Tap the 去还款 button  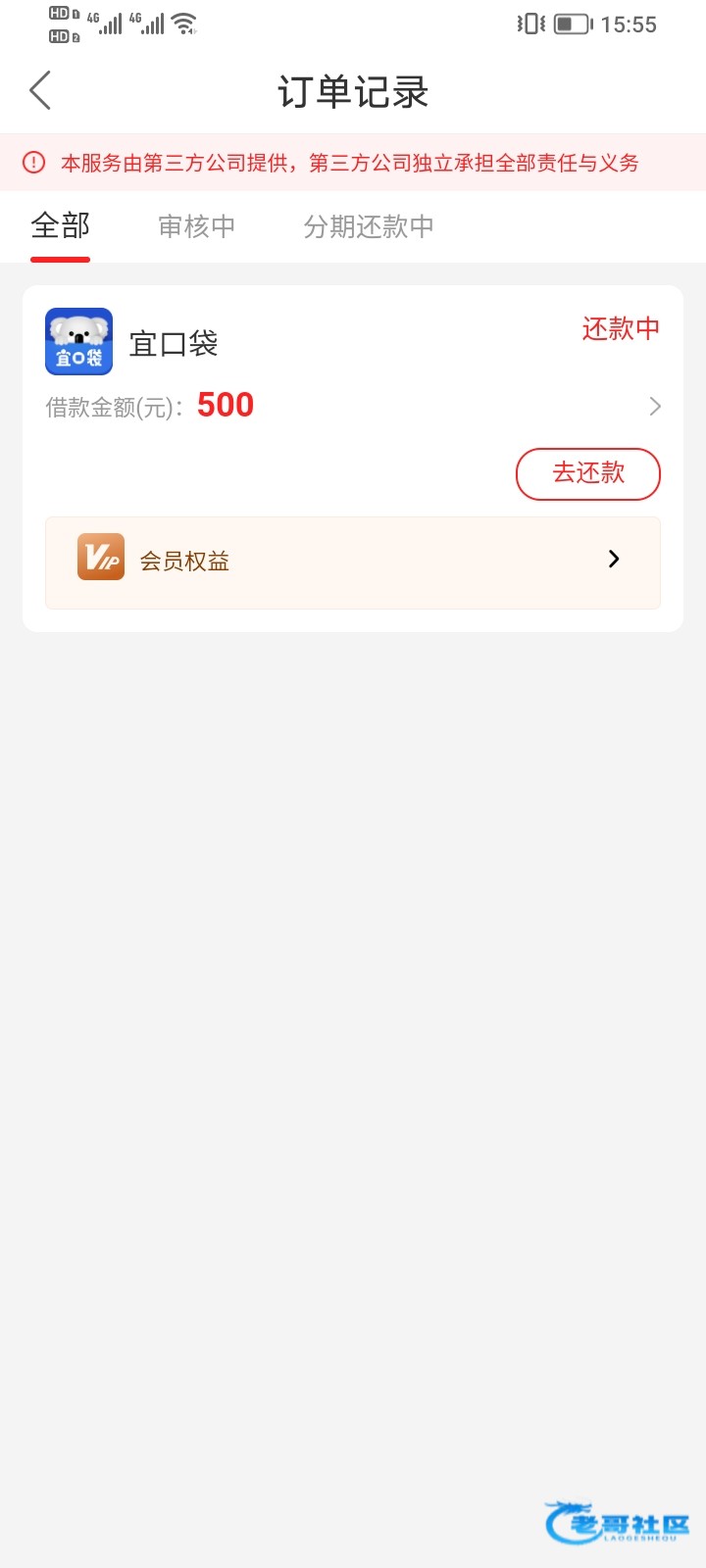587,473
